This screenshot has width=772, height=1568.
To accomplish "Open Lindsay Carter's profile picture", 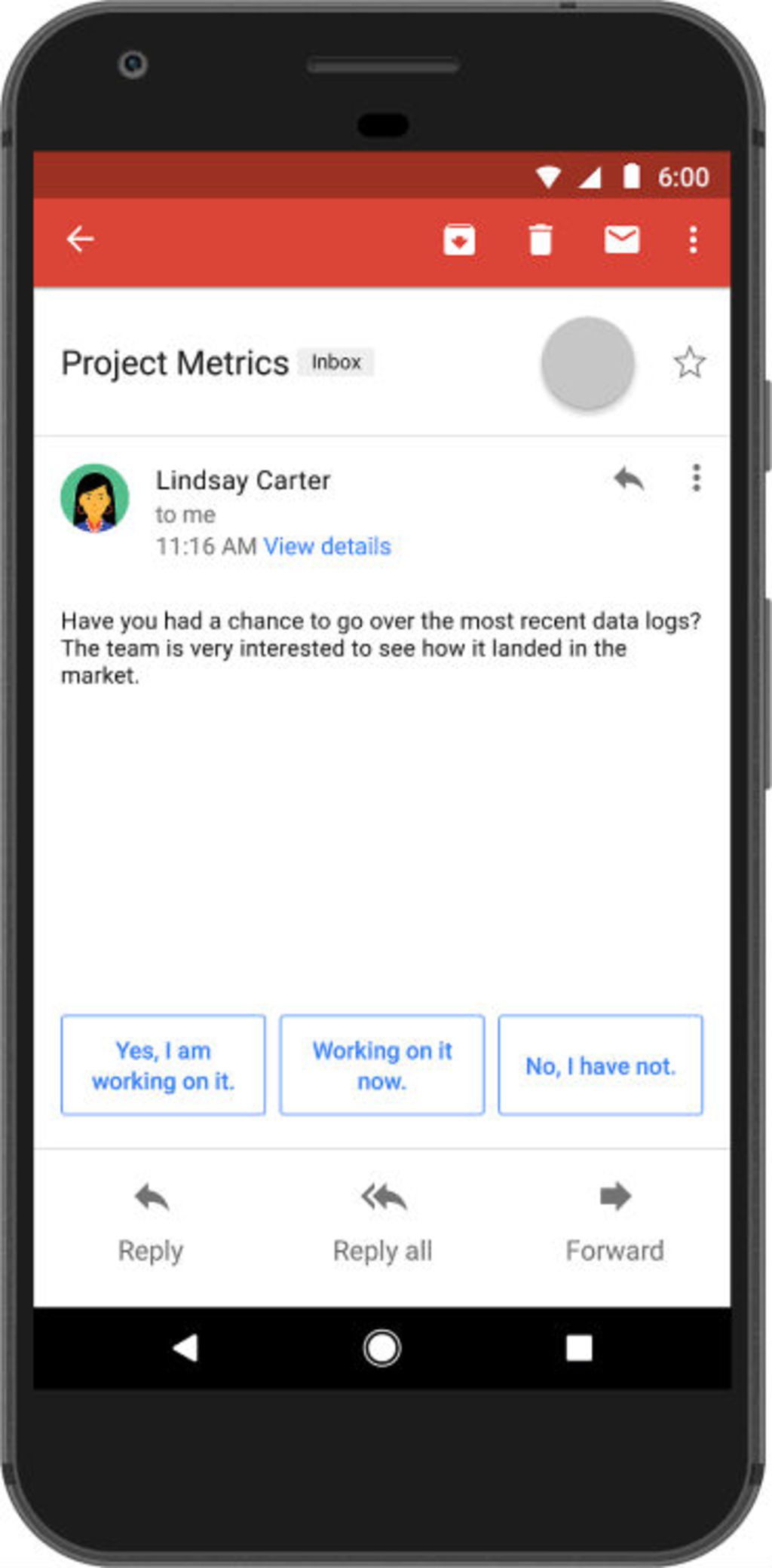I will pyautogui.click(x=95, y=498).
